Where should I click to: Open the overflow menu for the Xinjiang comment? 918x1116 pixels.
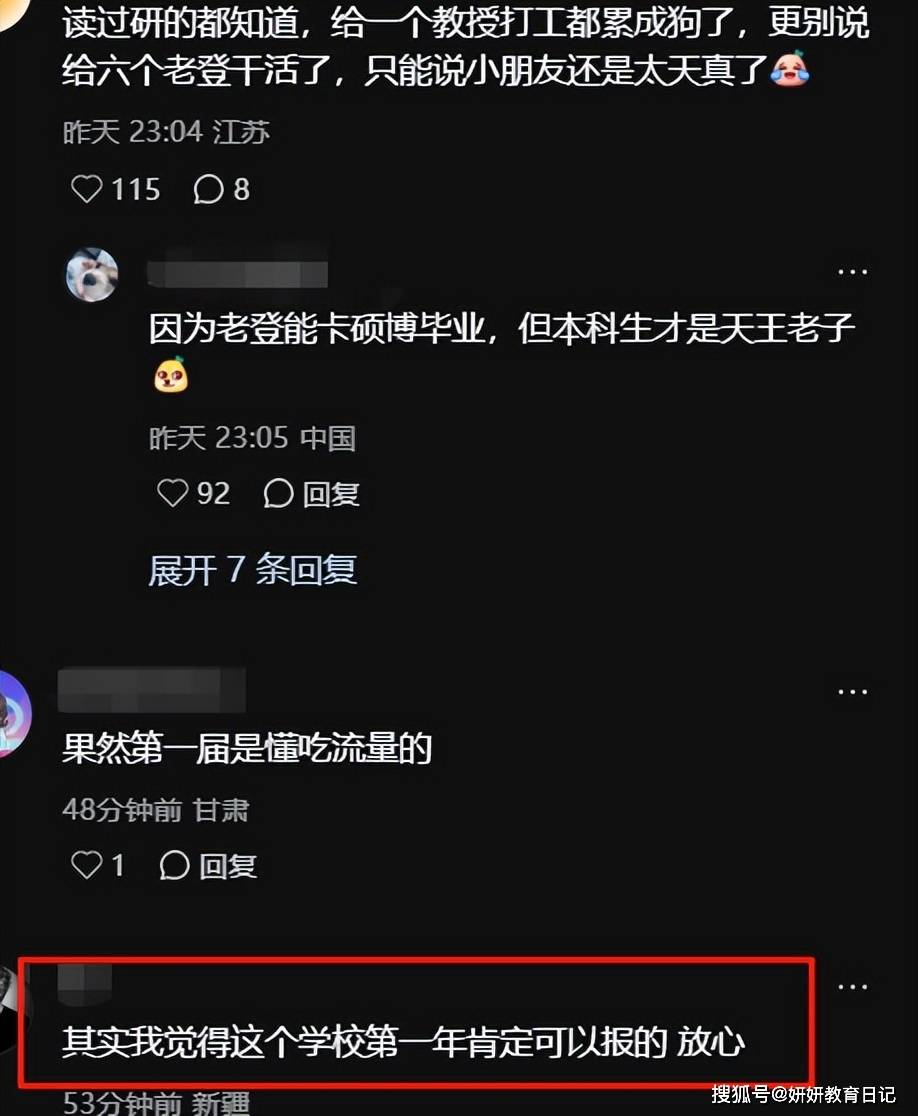point(852,987)
